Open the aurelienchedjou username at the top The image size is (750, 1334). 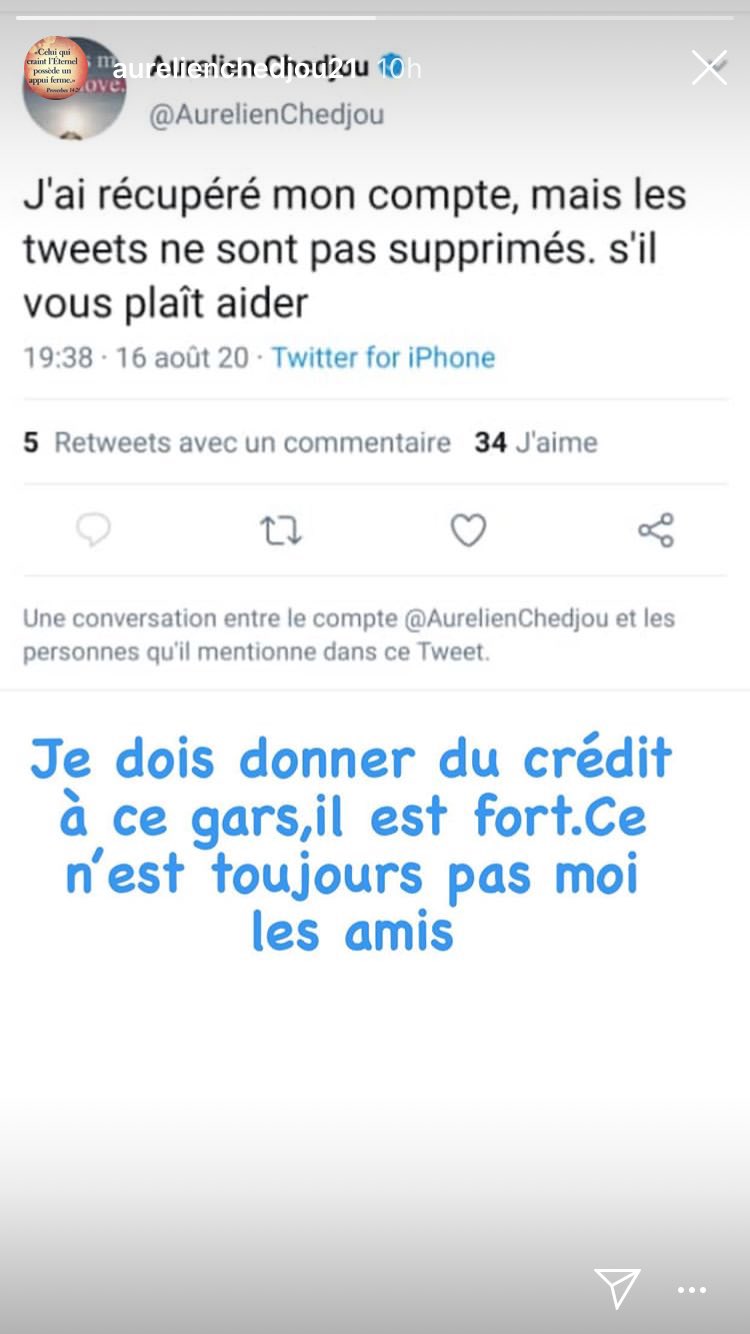coord(235,69)
